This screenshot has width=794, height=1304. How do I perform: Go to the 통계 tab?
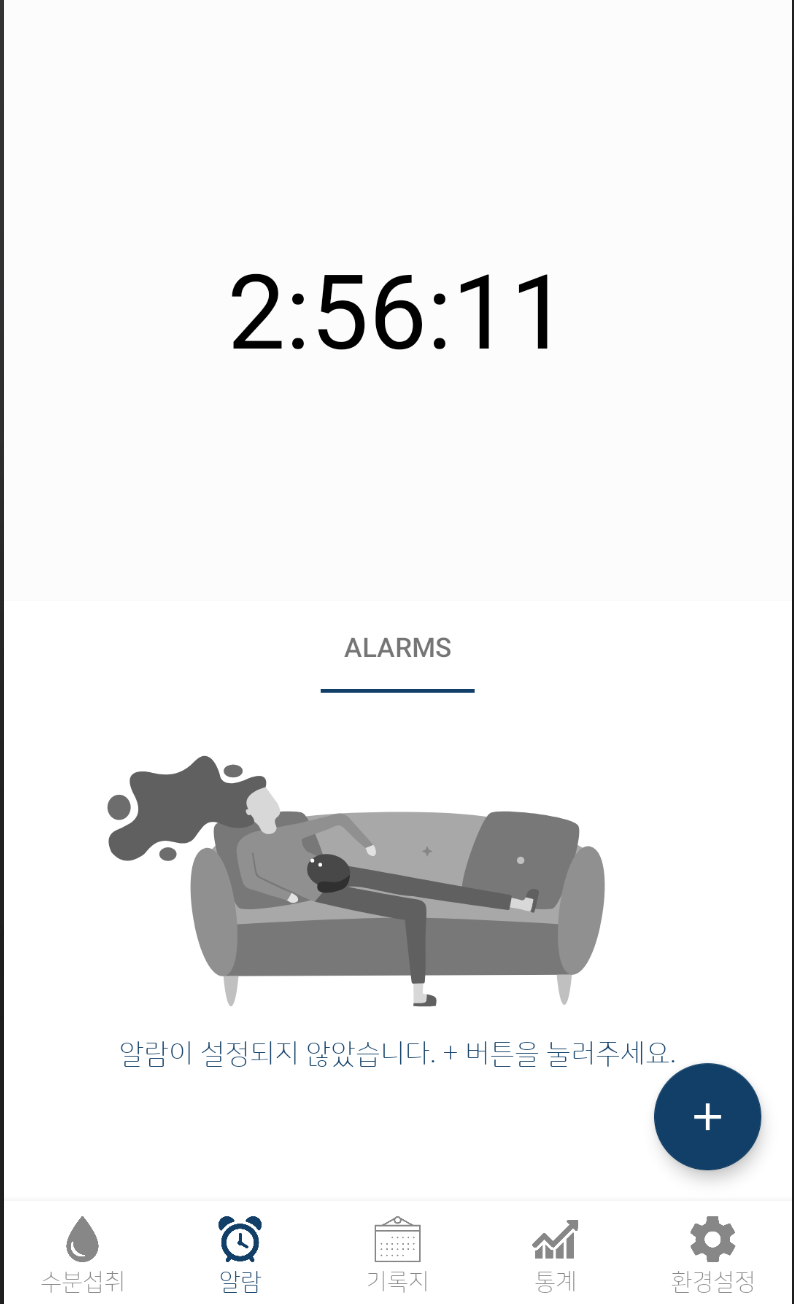click(555, 1253)
